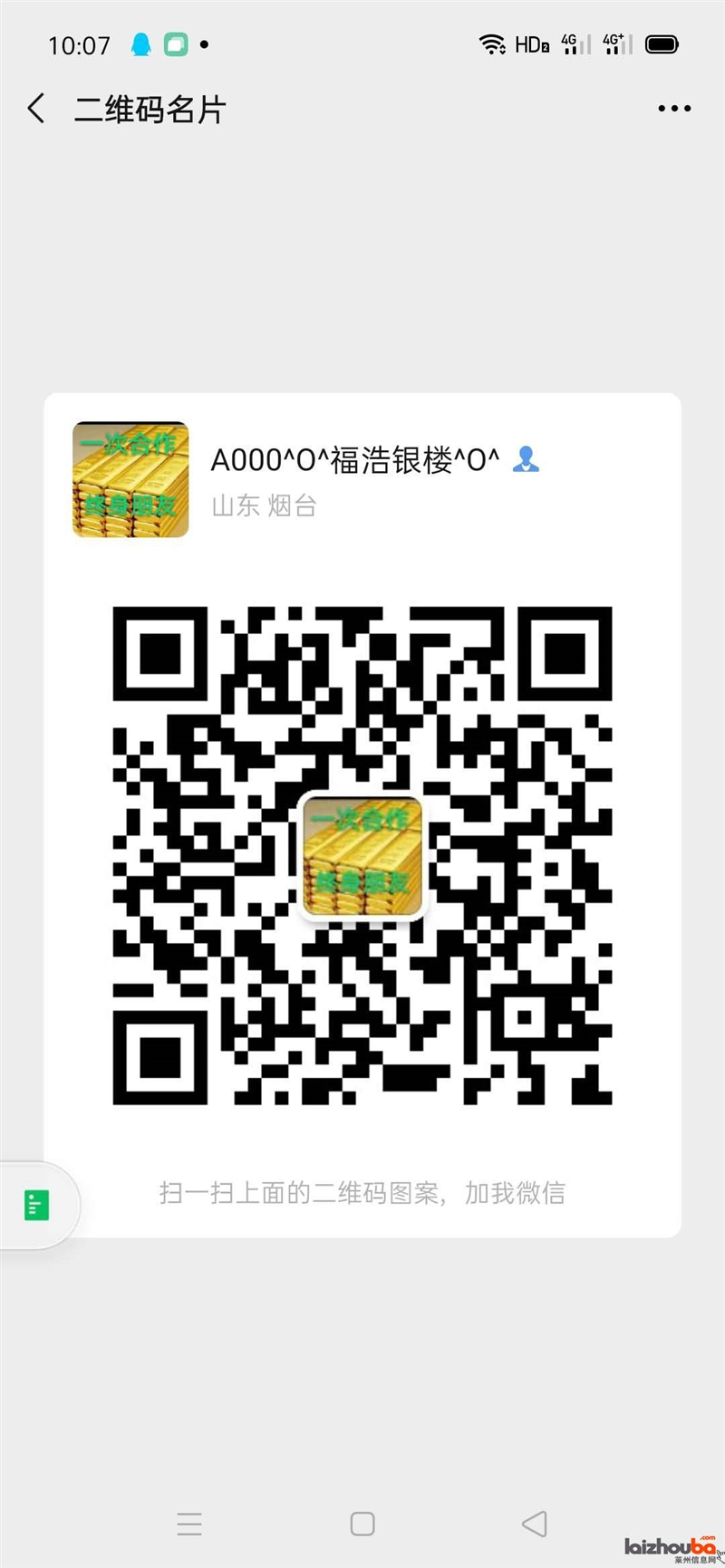Tap the bell notification icon in status bar
The height and width of the screenshot is (1568, 725).
tap(140, 43)
